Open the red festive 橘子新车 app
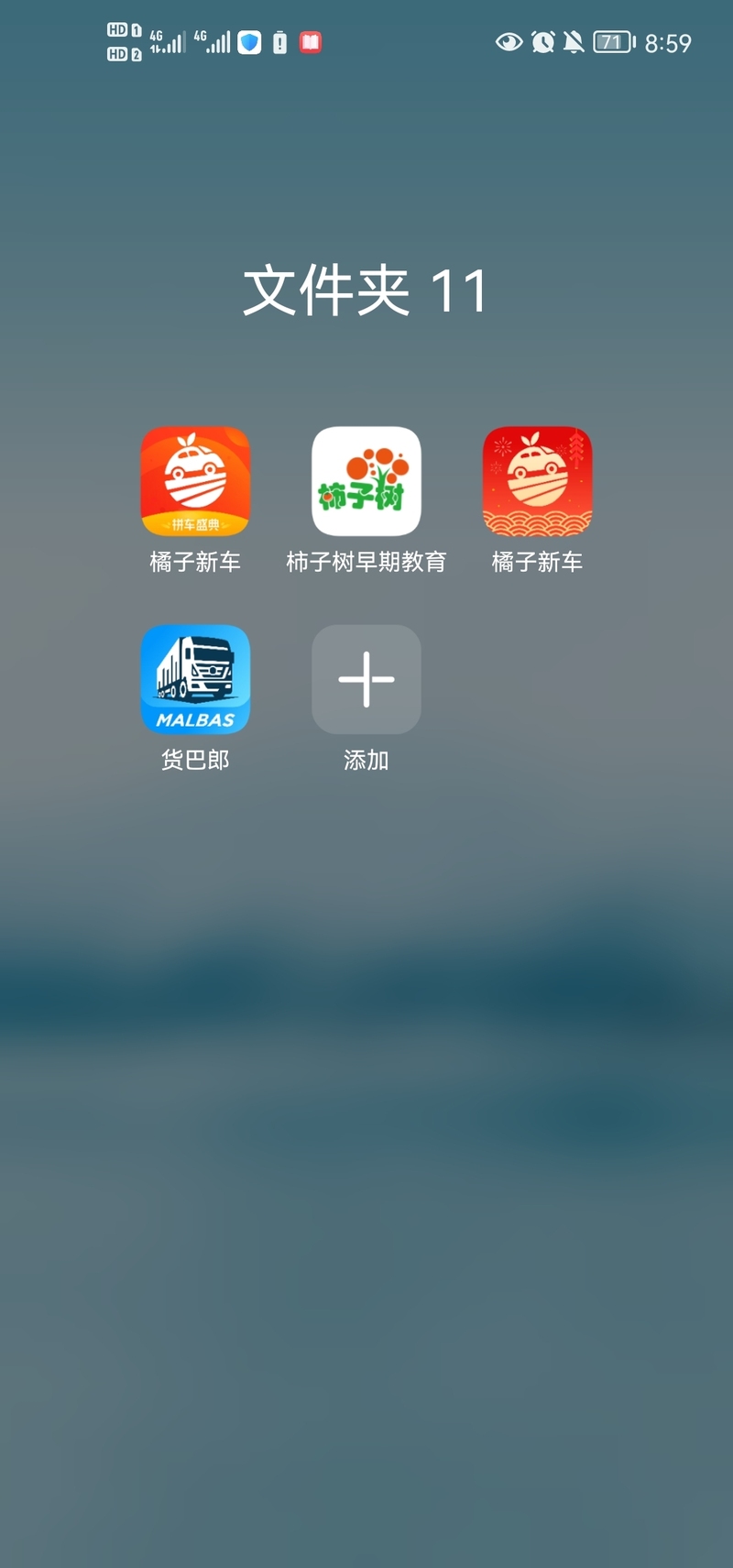Screen dimensions: 733x1568 pyautogui.click(x=537, y=482)
